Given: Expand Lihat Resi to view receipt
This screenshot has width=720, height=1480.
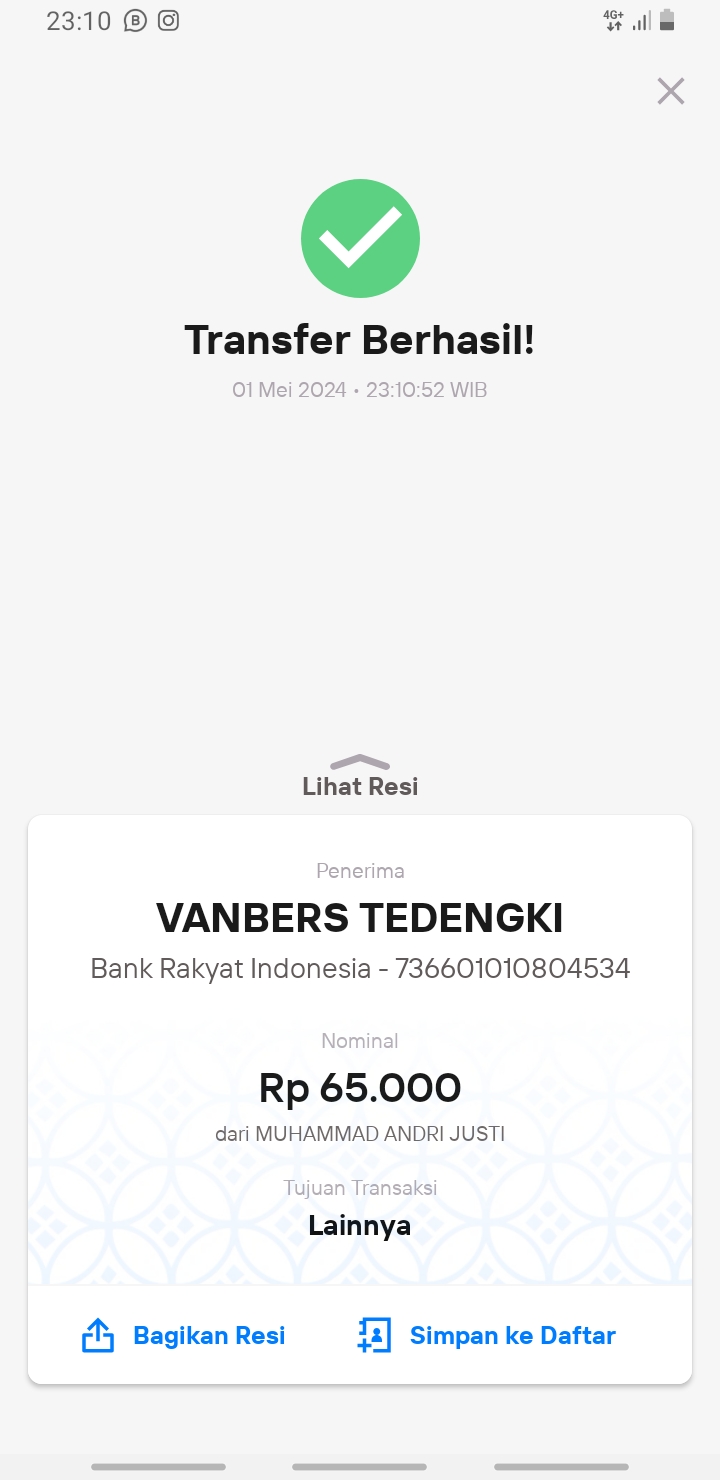Looking at the screenshot, I should (360, 776).
